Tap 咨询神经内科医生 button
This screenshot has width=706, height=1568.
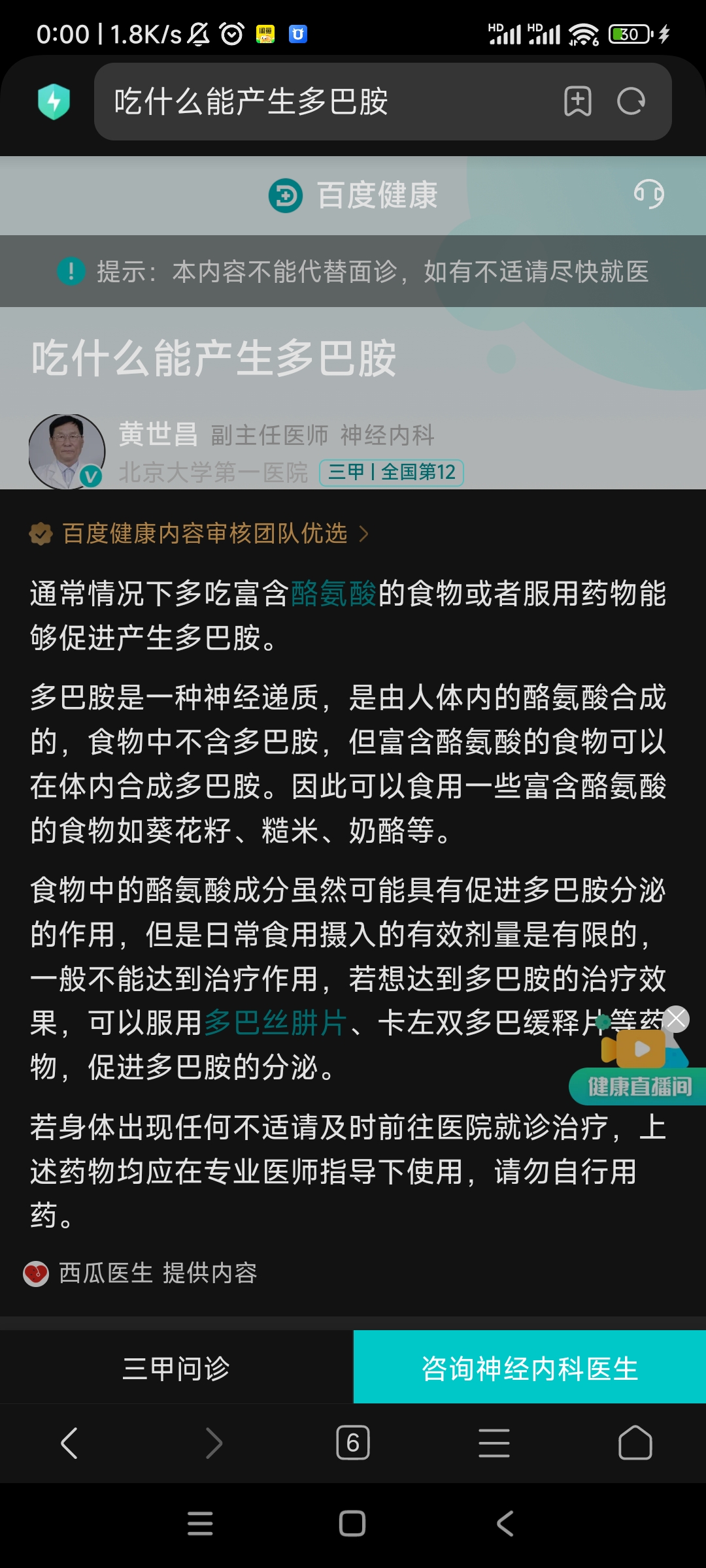529,1367
